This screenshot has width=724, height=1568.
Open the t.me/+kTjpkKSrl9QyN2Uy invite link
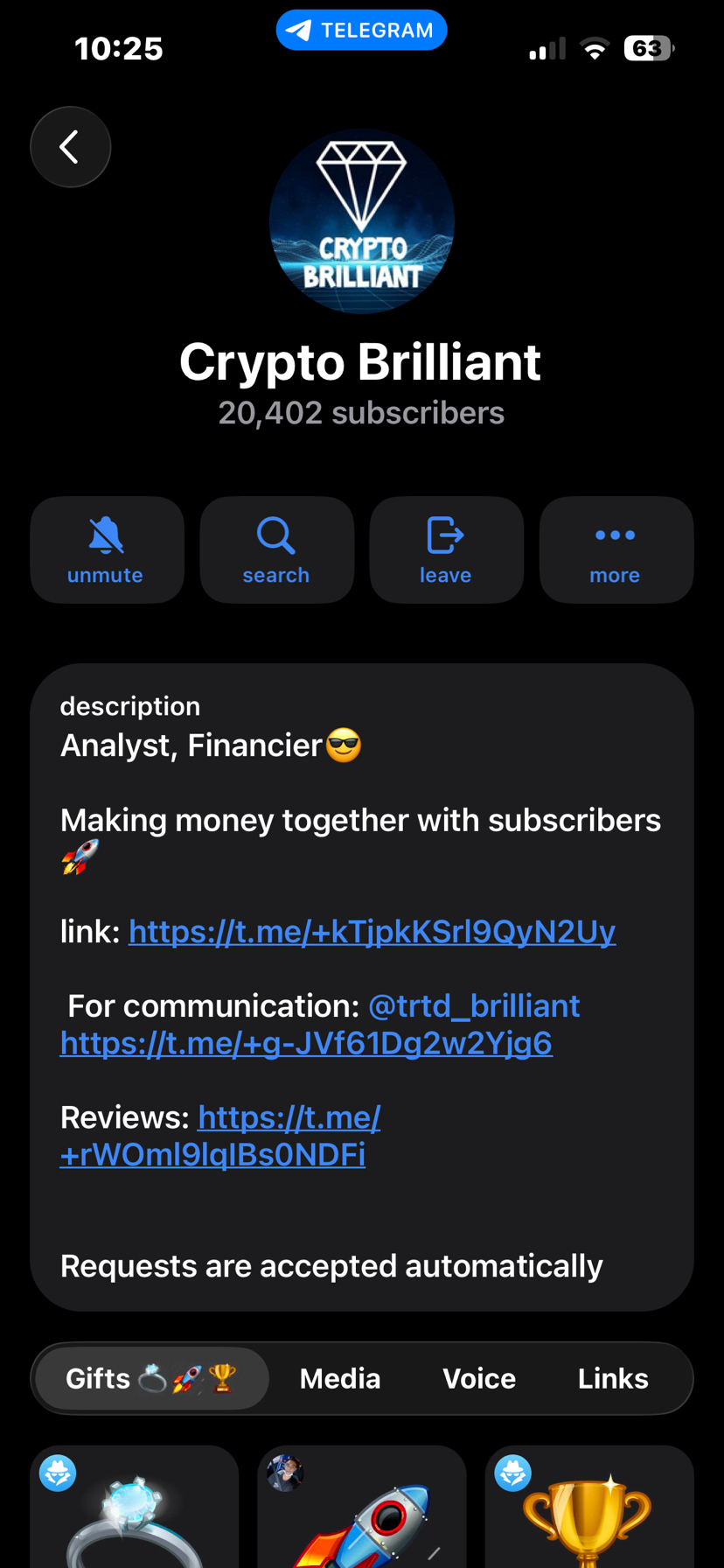click(x=372, y=932)
